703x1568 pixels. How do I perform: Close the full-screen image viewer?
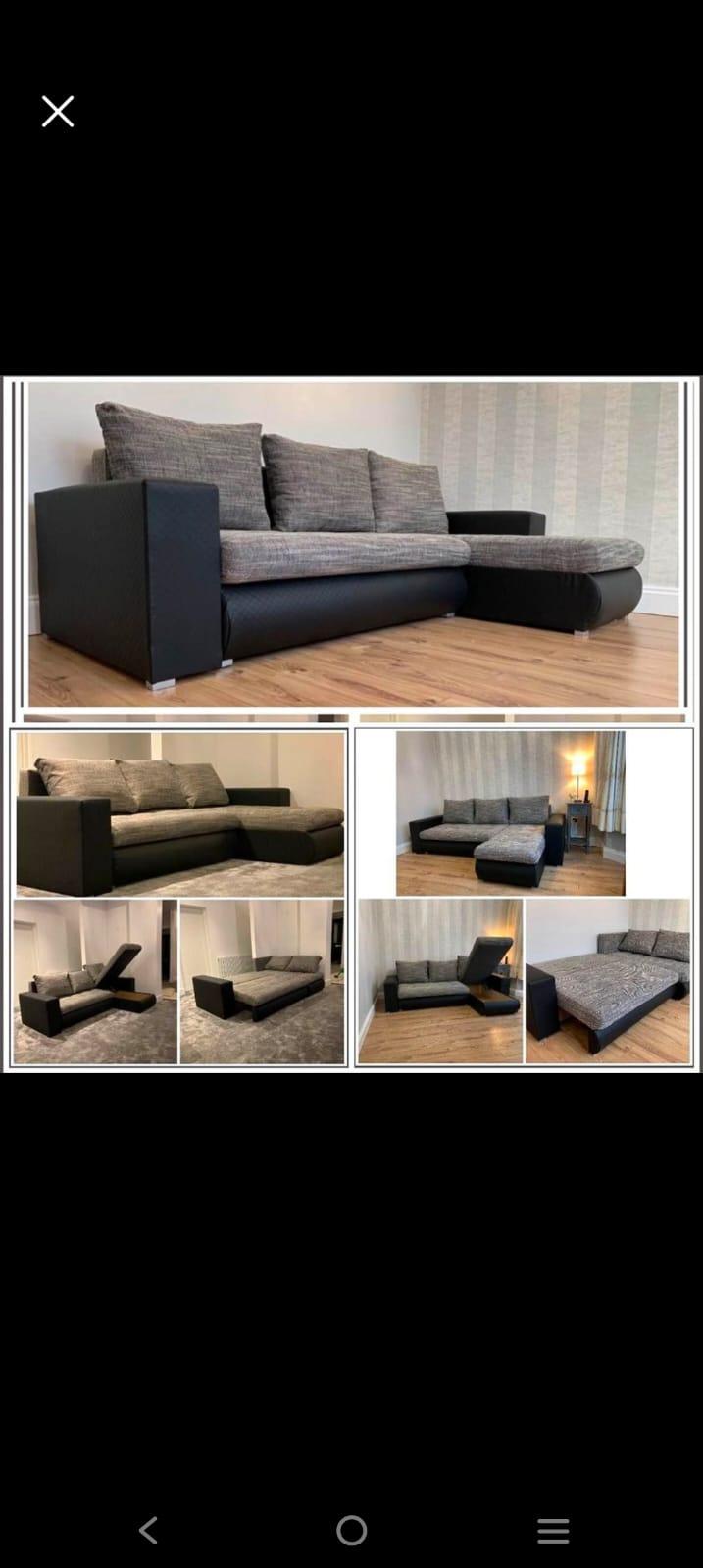coord(58,112)
